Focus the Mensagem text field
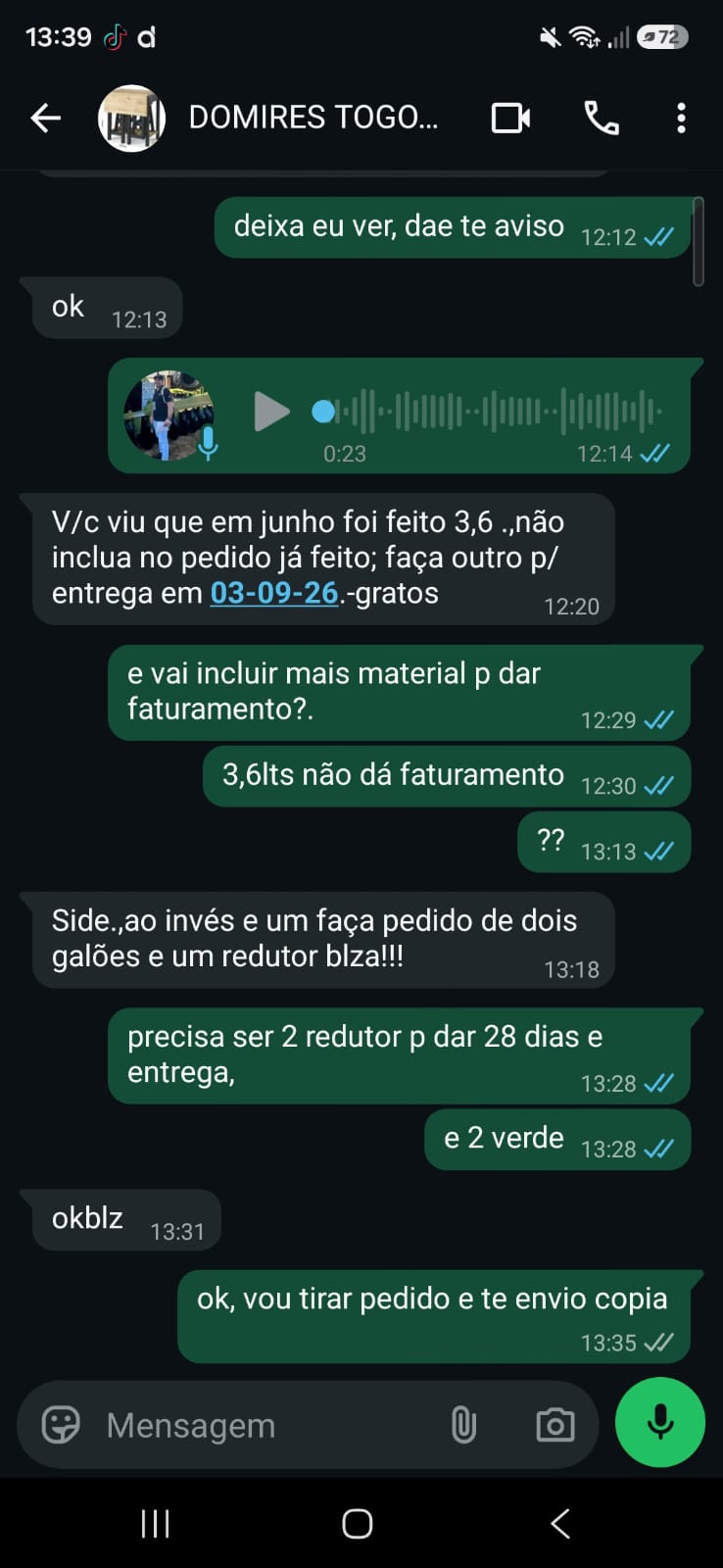Viewport: 723px width, 1568px height. coord(265,1425)
